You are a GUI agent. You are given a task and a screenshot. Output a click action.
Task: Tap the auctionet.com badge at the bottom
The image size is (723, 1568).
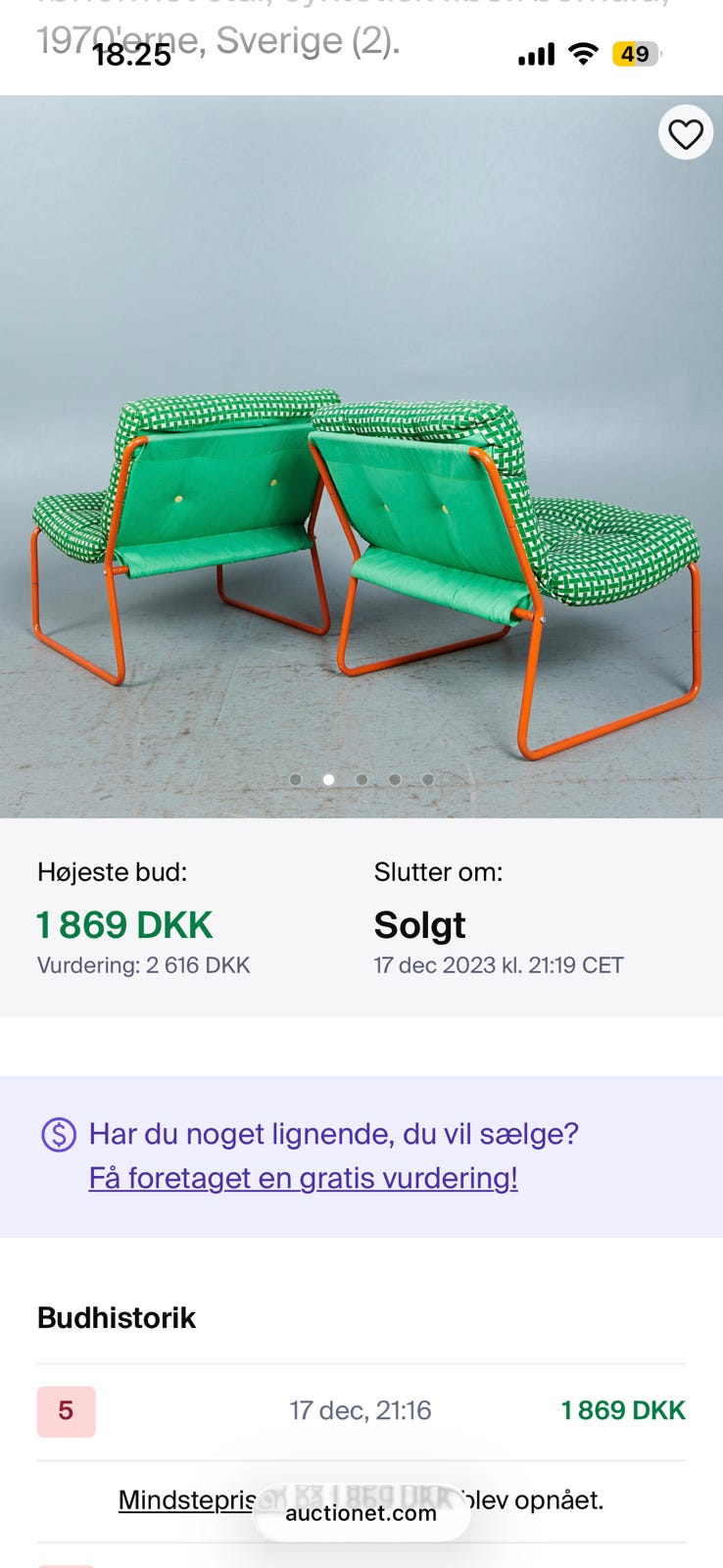tap(361, 1514)
